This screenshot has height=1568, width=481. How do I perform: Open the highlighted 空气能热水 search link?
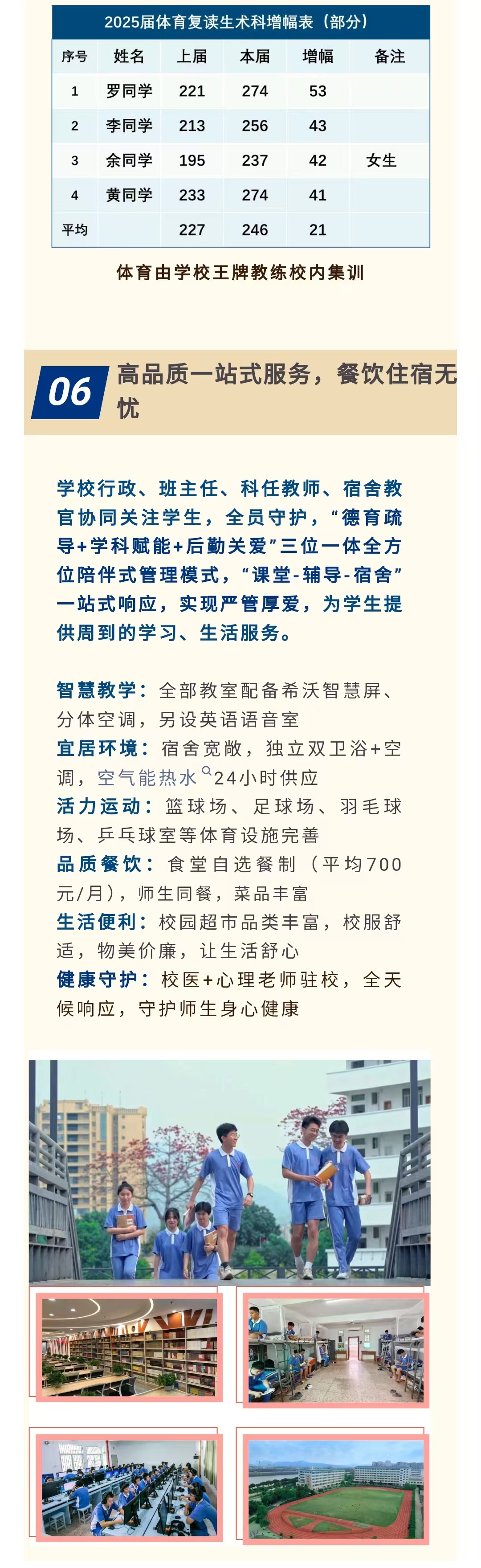[x=147, y=777]
